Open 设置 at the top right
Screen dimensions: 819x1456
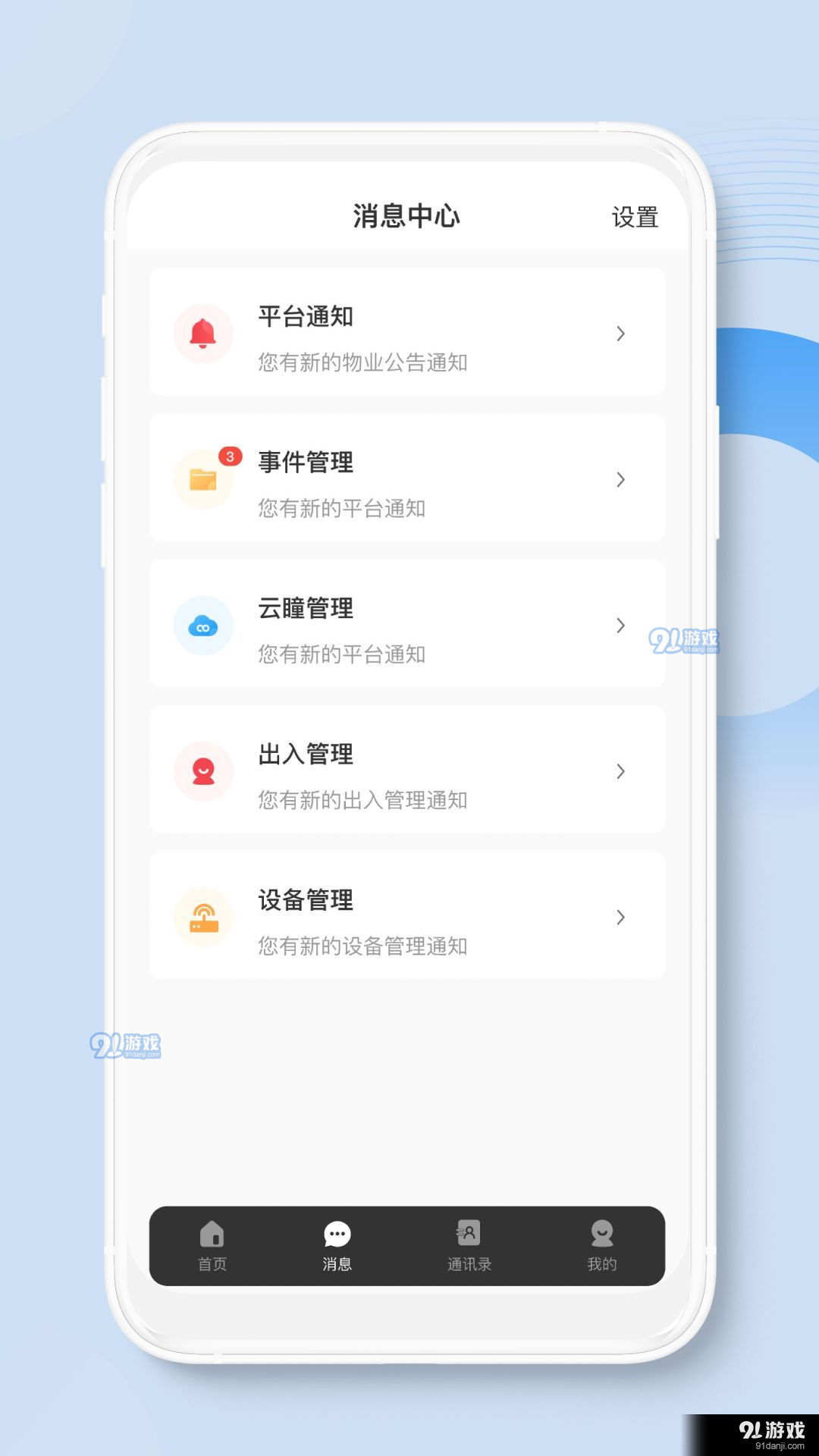click(634, 218)
